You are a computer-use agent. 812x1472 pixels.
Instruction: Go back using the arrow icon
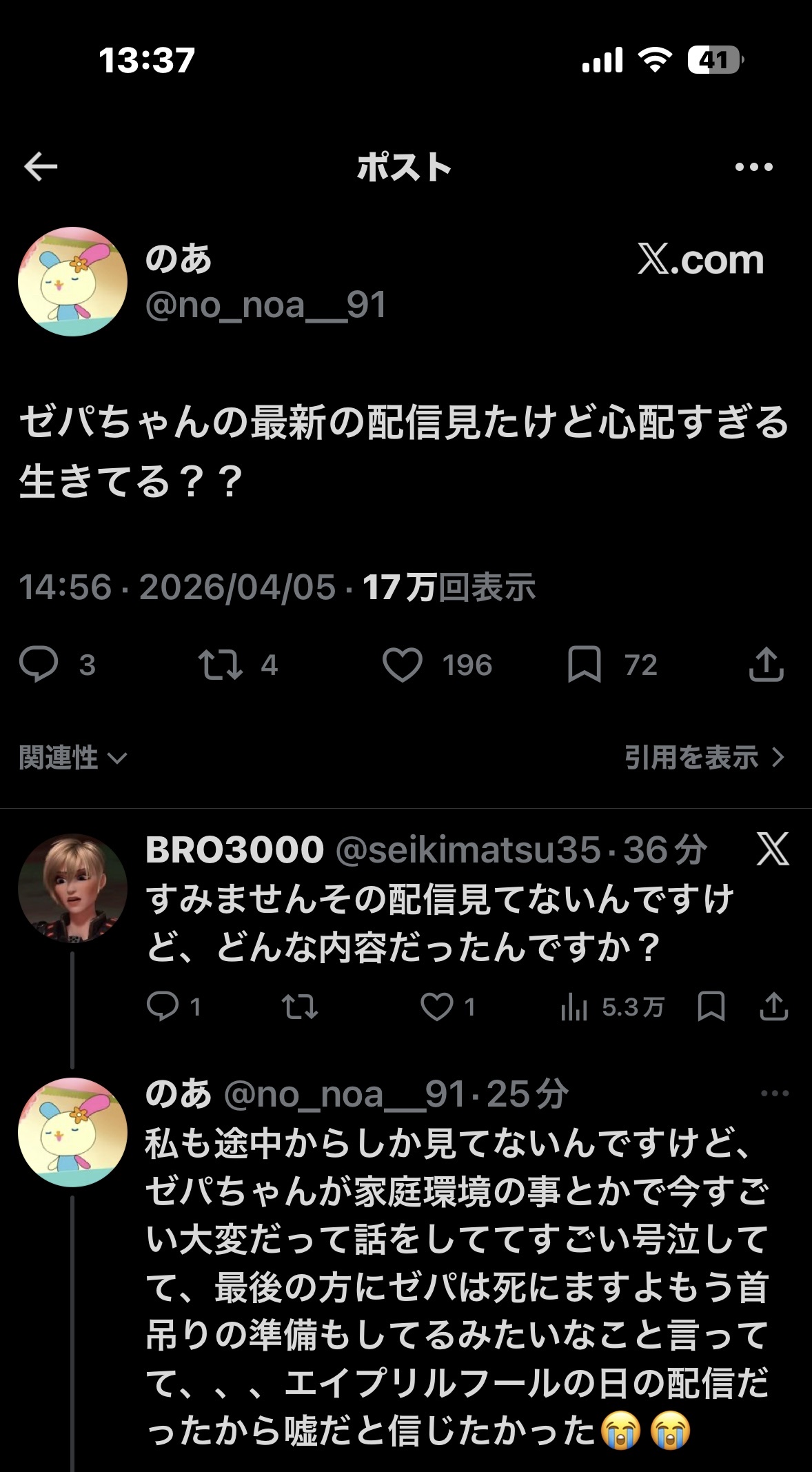(41, 167)
